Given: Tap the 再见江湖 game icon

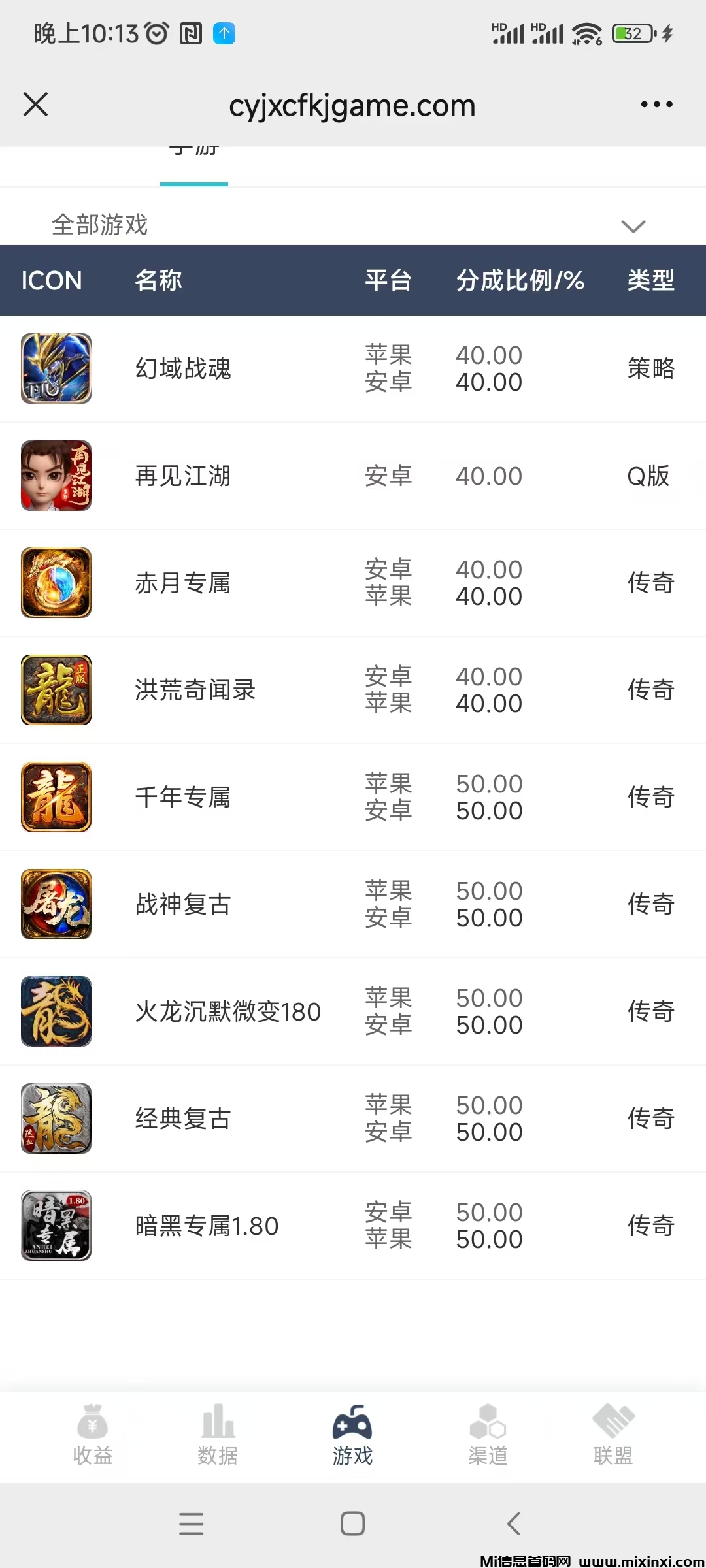Looking at the screenshot, I should click(56, 476).
